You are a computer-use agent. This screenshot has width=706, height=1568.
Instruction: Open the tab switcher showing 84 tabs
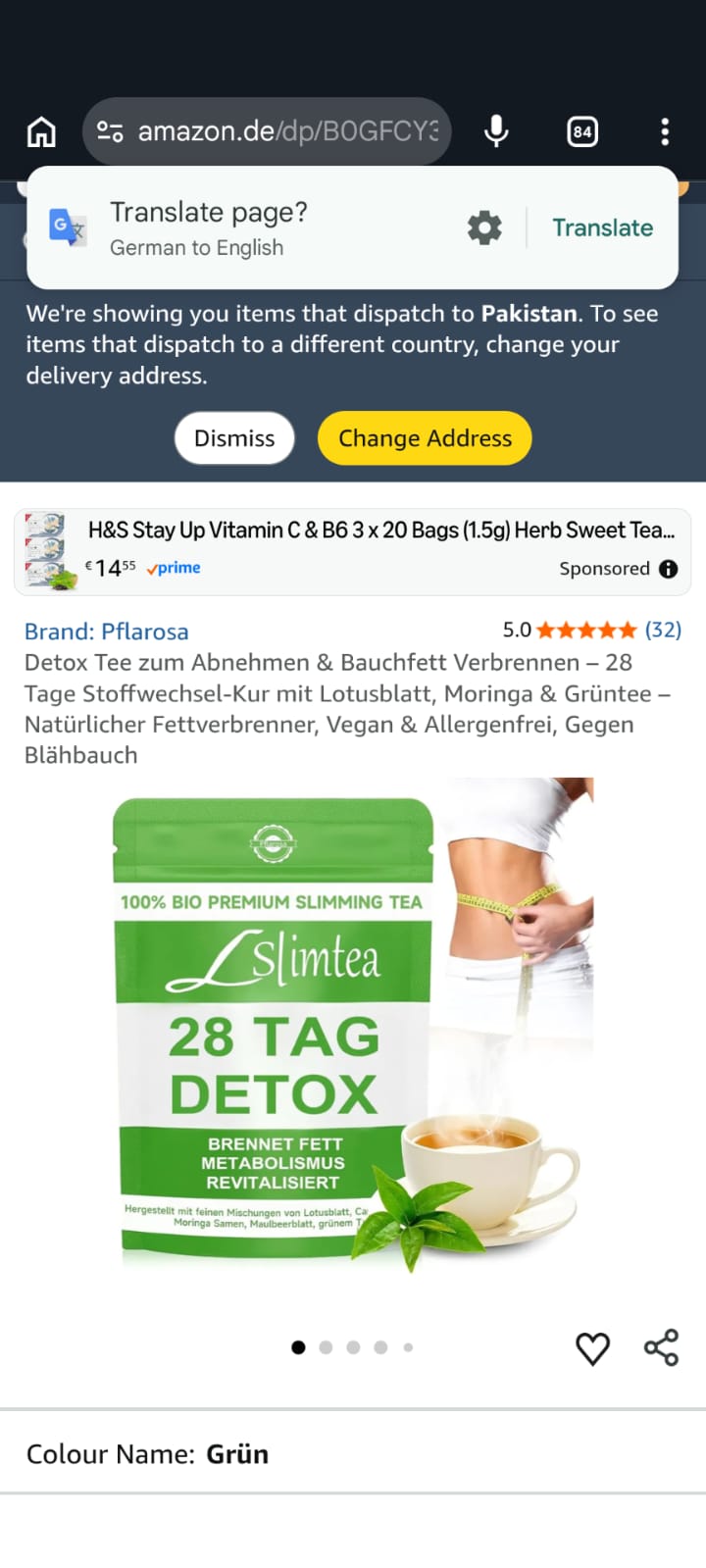coord(582,131)
